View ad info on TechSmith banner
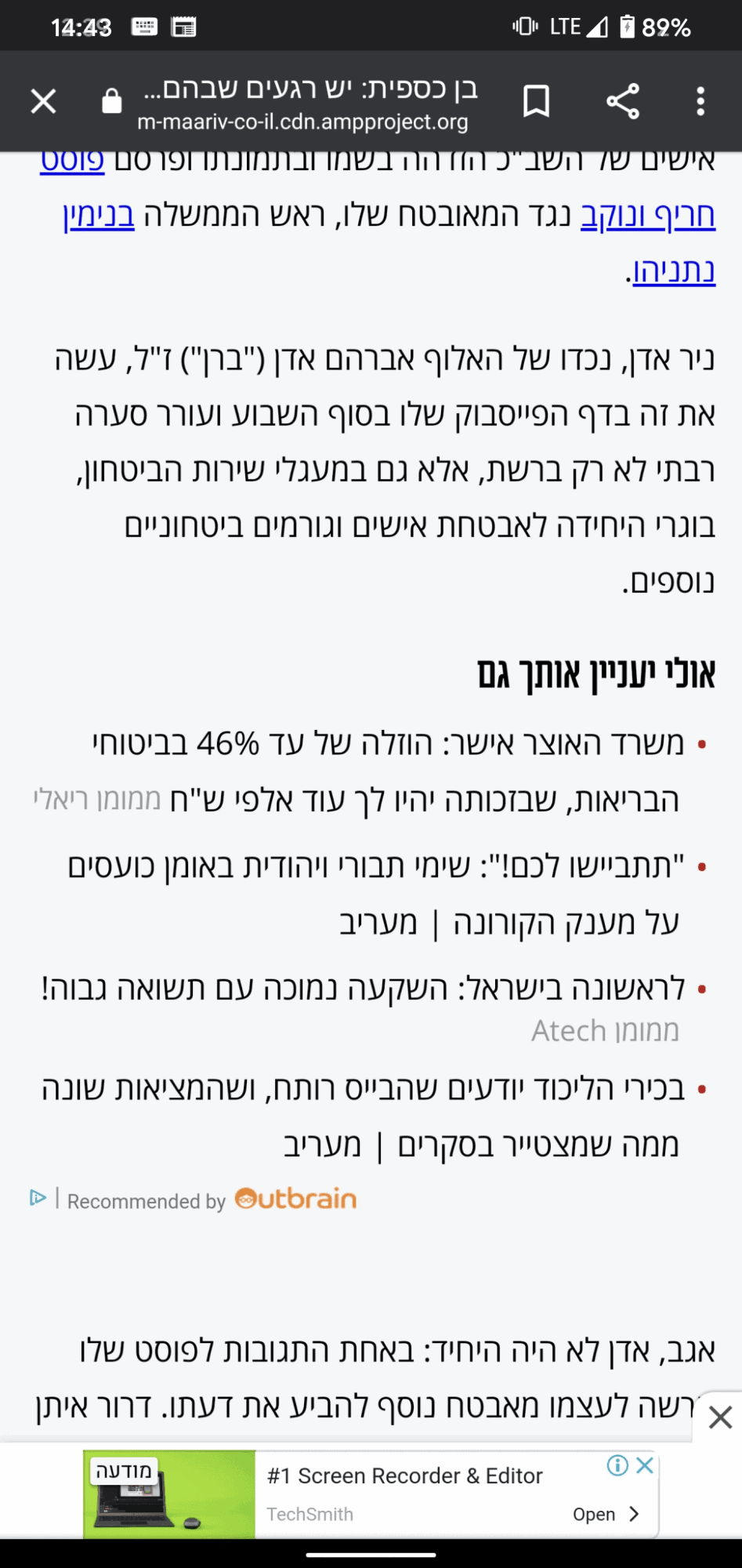Viewport: 742px width, 1568px height. coord(617,1465)
